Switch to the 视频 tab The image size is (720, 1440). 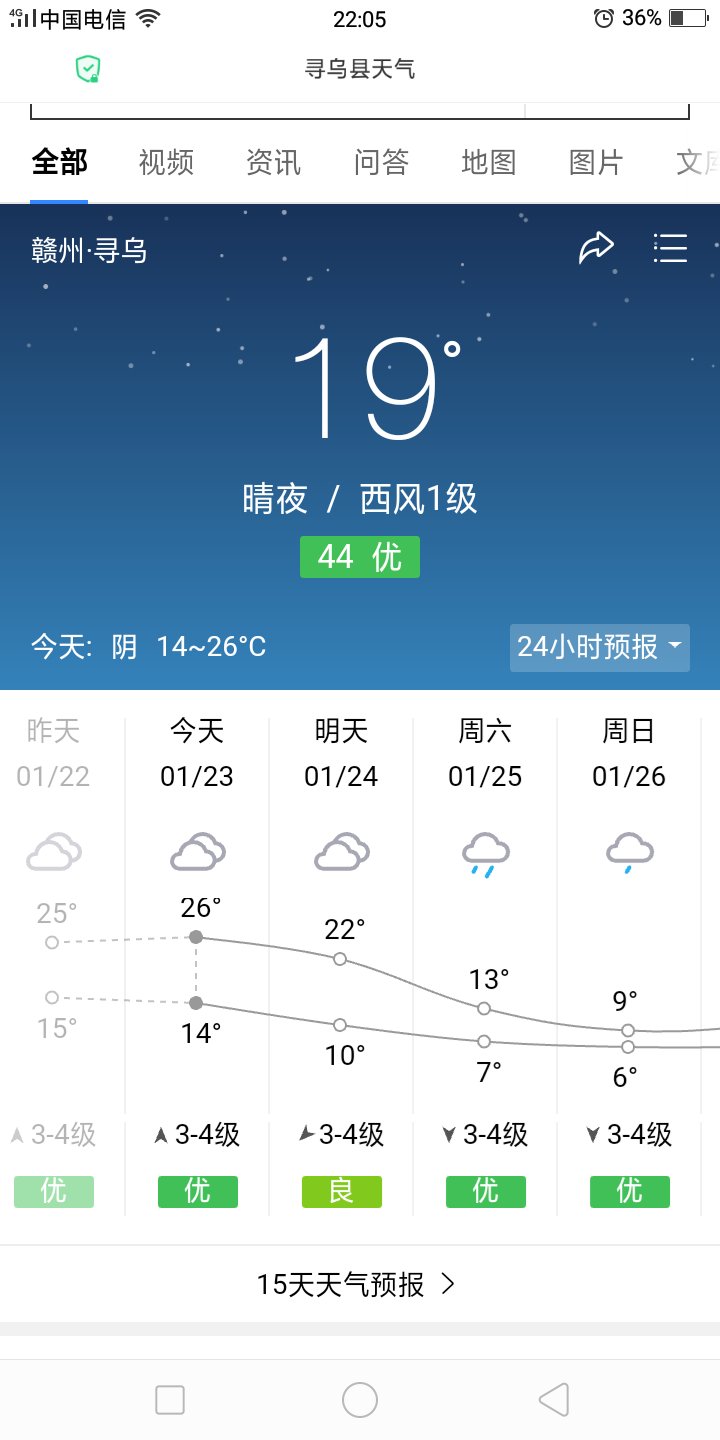tap(166, 162)
